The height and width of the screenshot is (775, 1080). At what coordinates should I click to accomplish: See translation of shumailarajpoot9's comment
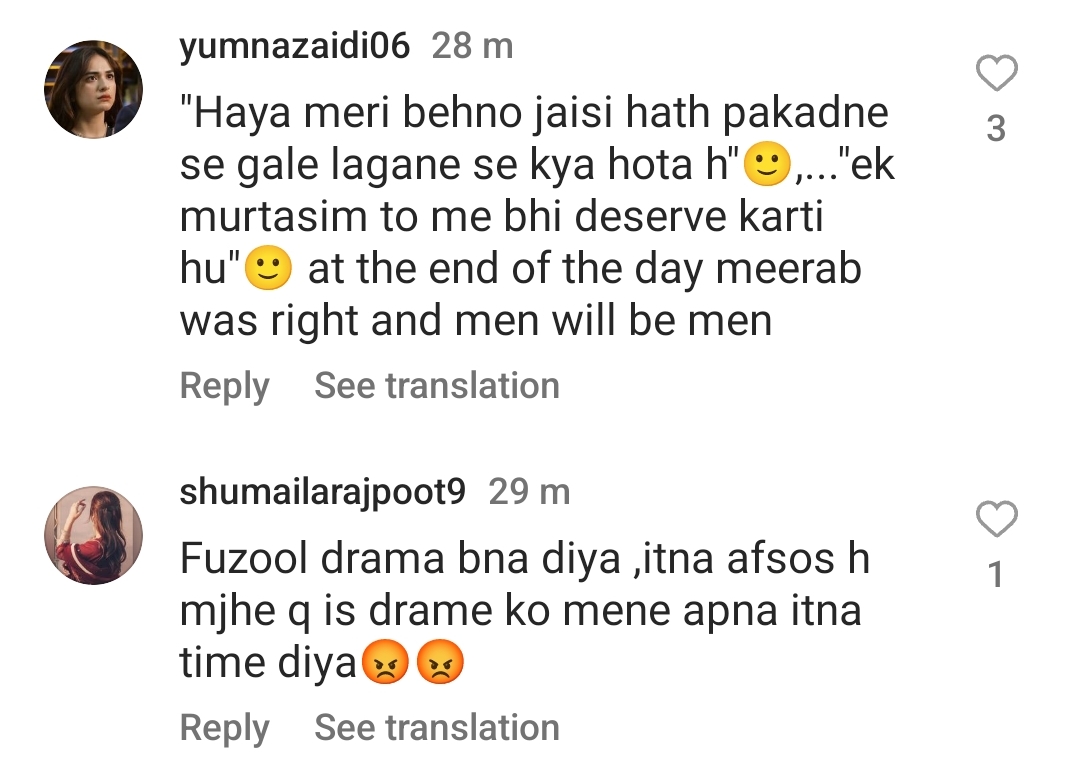coord(436,729)
